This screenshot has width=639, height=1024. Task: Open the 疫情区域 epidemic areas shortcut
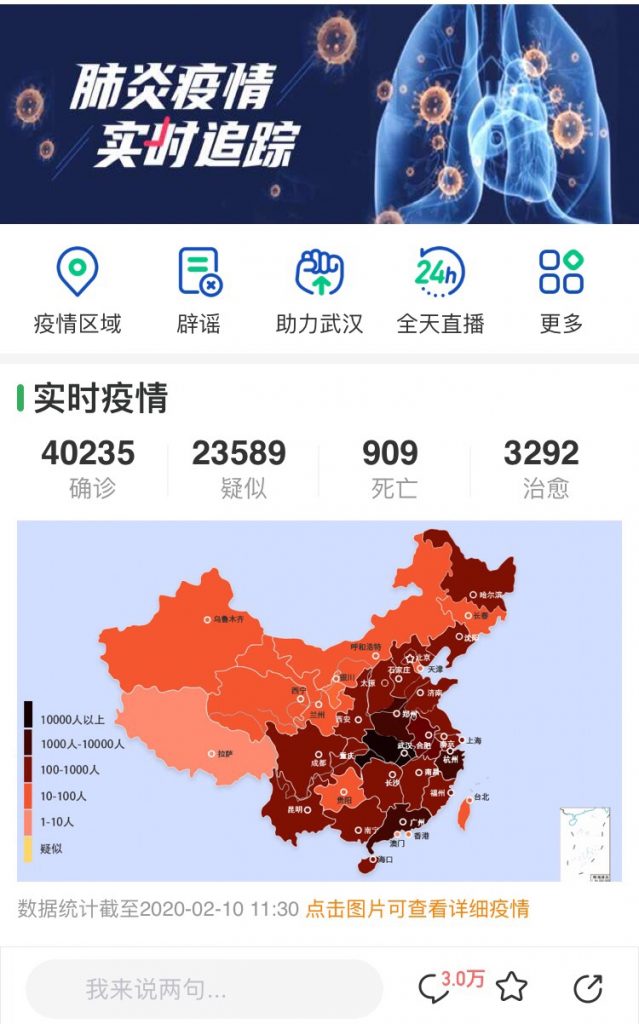(77, 290)
